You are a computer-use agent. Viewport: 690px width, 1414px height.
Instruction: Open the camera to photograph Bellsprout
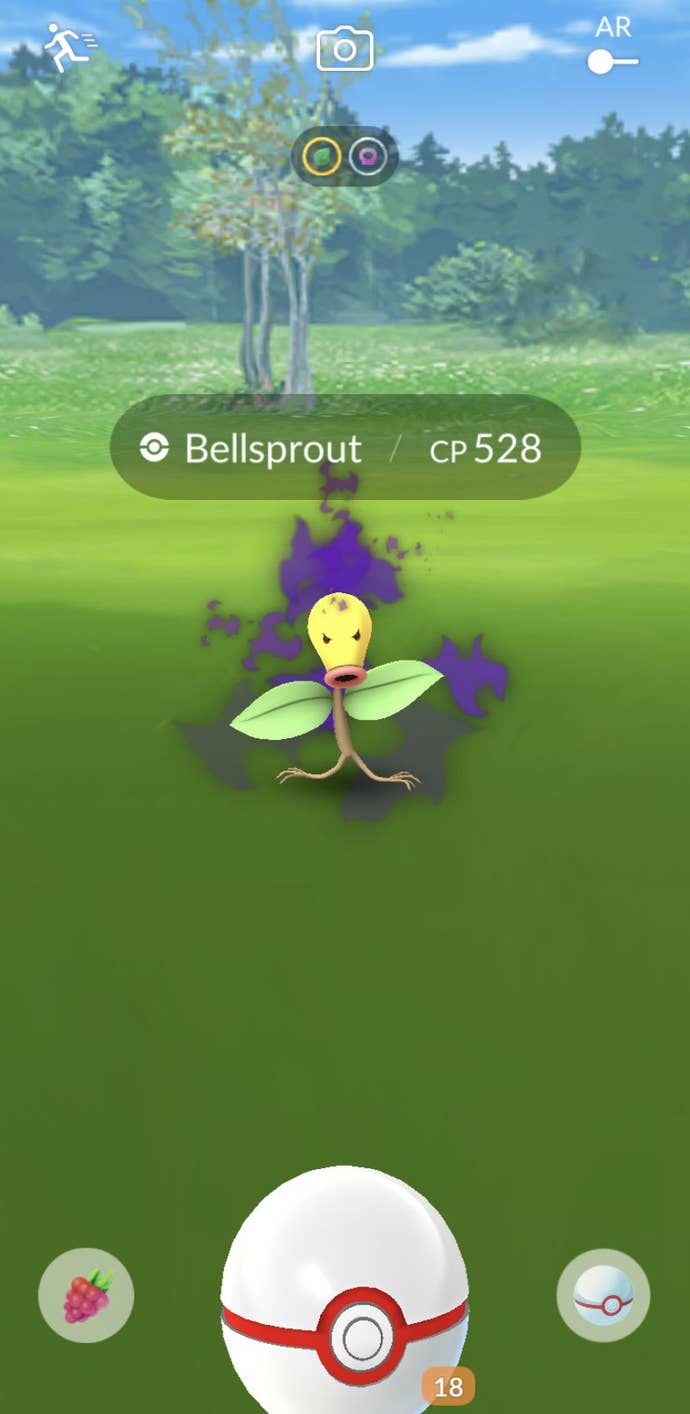[344, 50]
